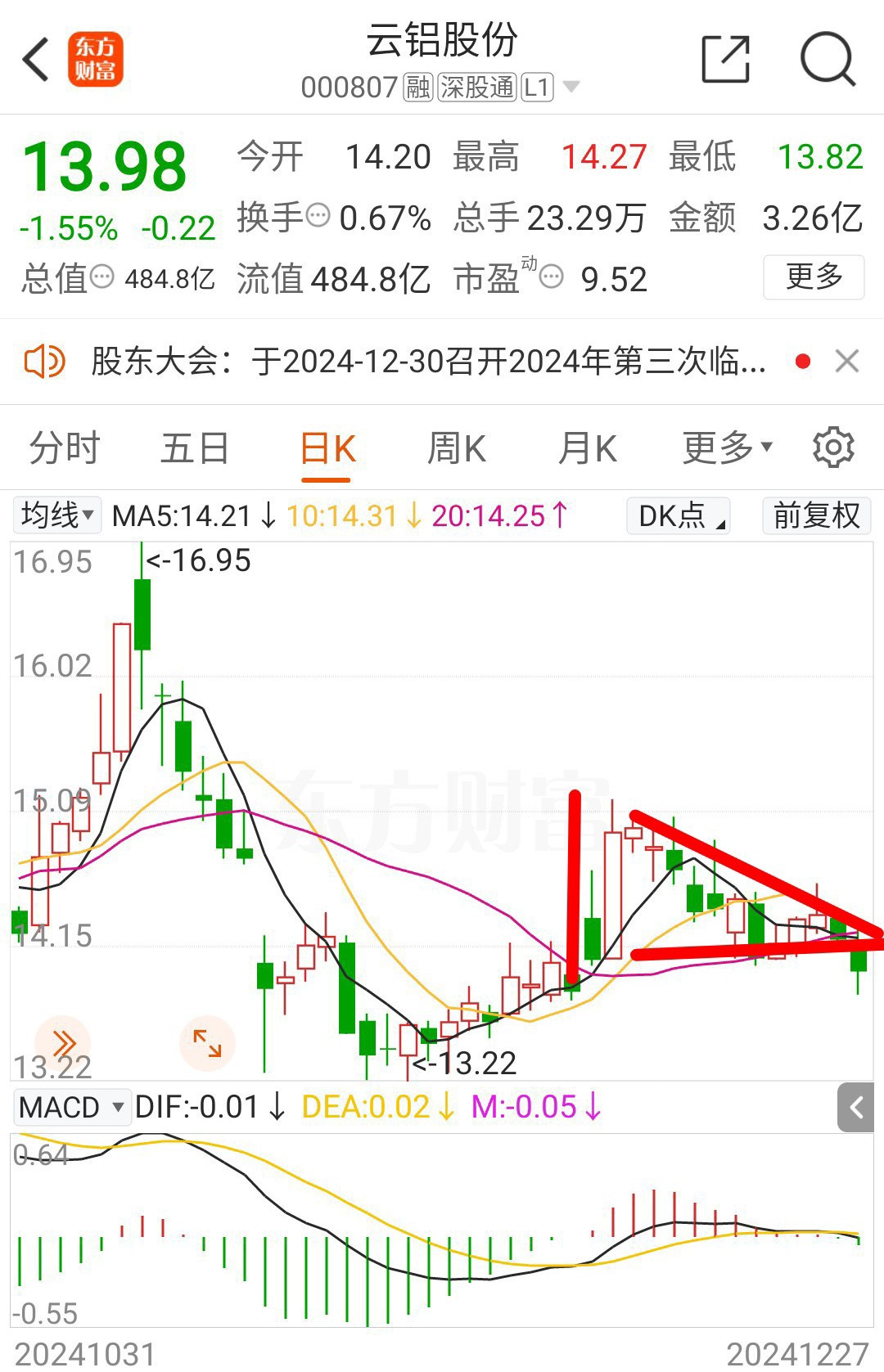Image resolution: width=884 pixels, height=1372 pixels.
Task: Expand the 更多 chart period dropdown
Action: pos(727,447)
